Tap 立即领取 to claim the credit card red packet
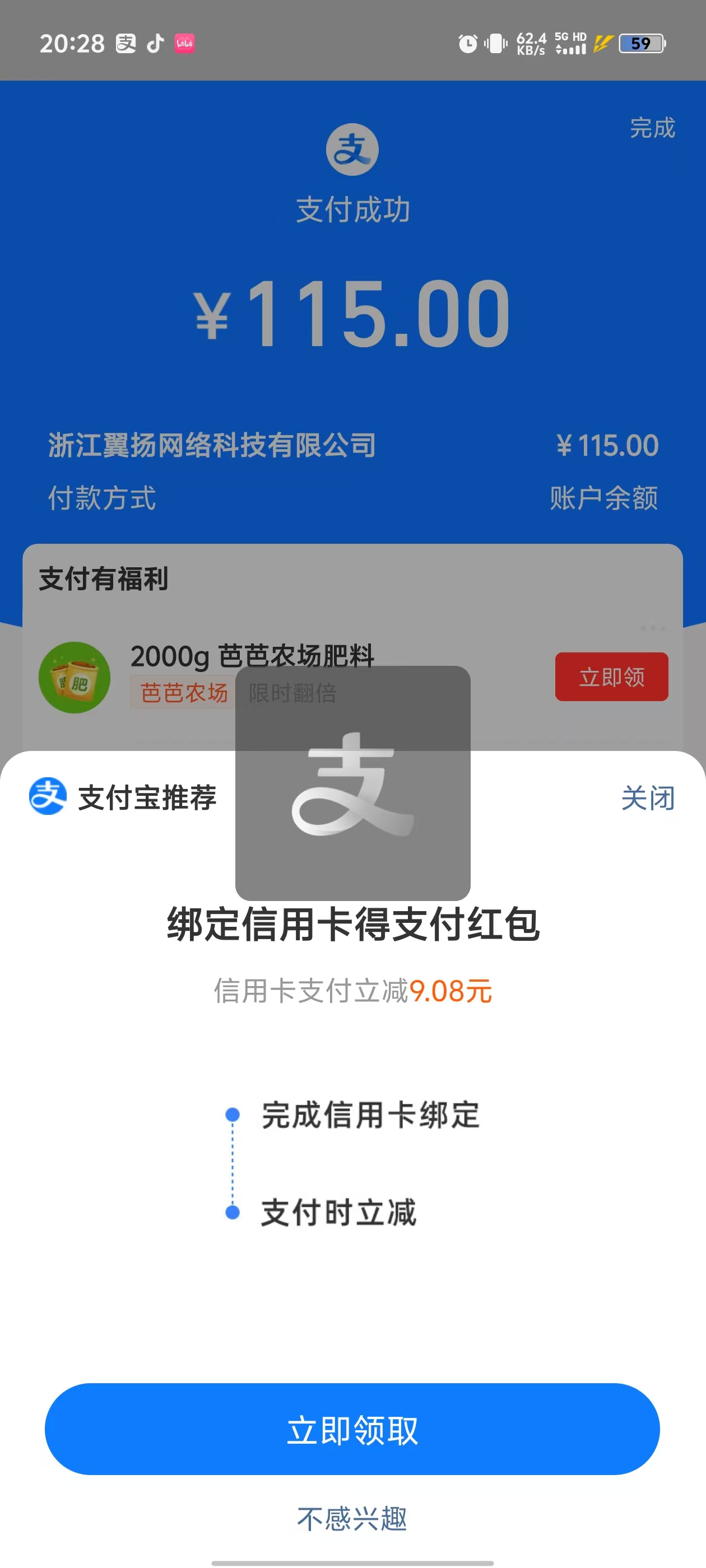706x1568 pixels. click(352, 1429)
